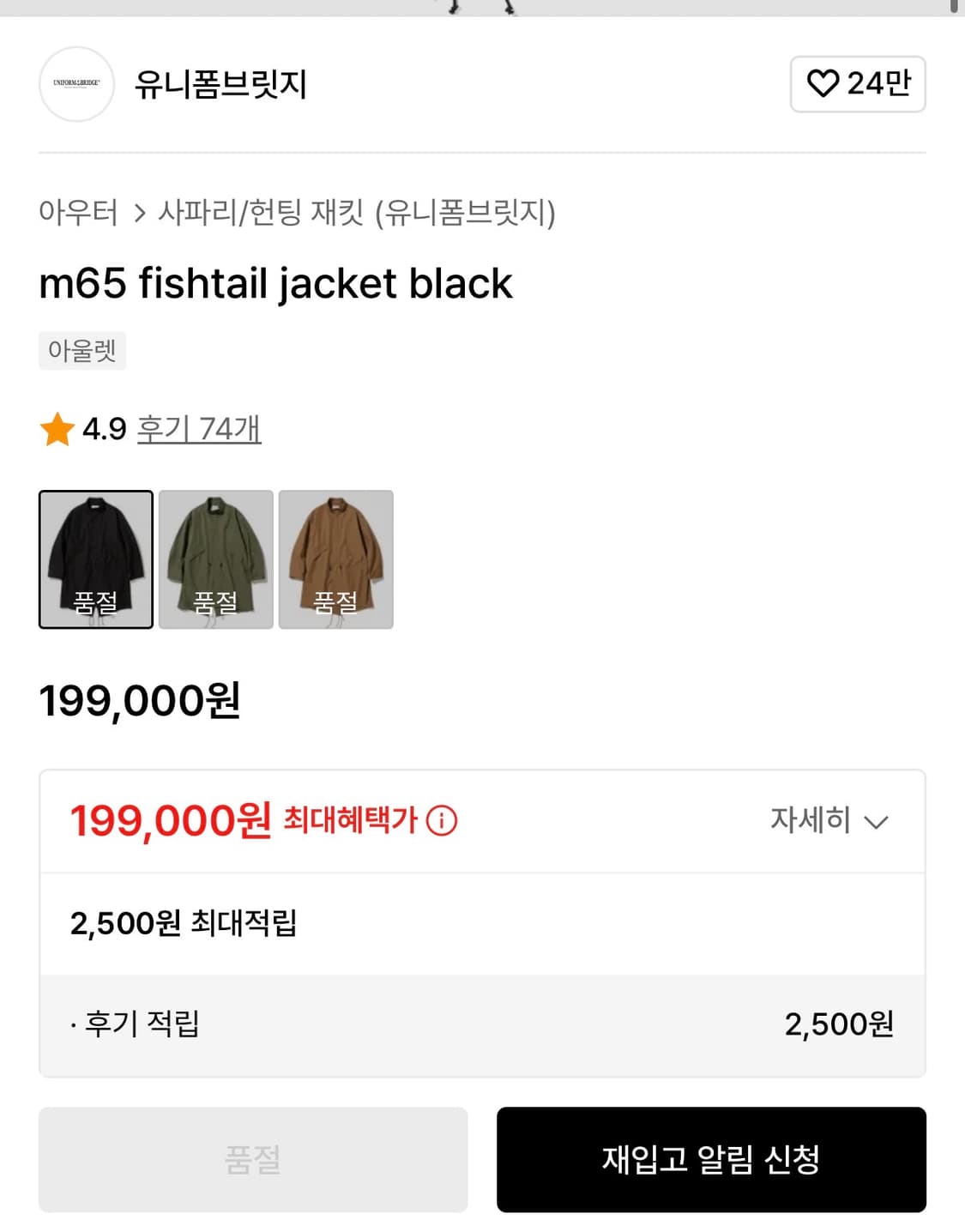Click the 재입고 알림 신청 button
Image resolution: width=965 pixels, height=1232 pixels.
(711, 1160)
